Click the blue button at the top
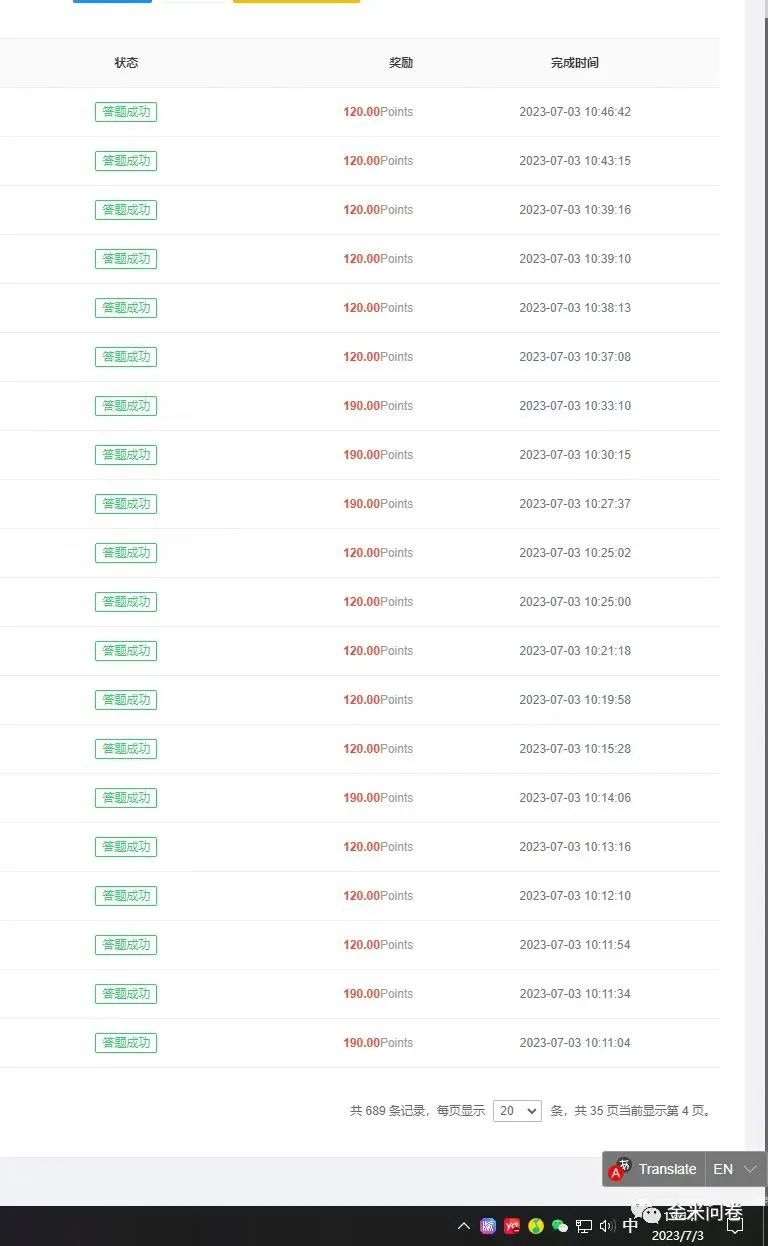The width and height of the screenshot is (768, 1246). coord(111,0)
